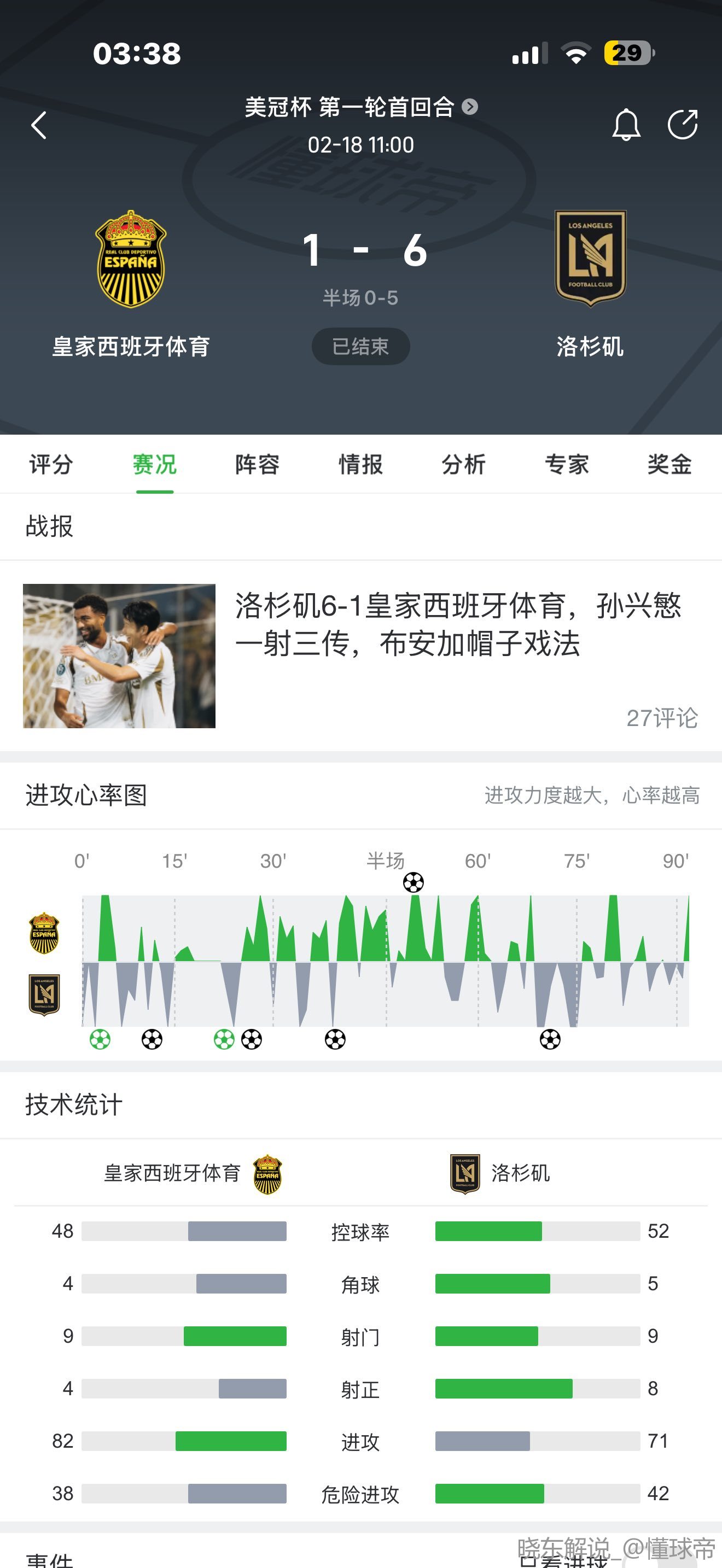Screen dimensions: 722x1568
Task: Switch to the 评分 tab
Action: click(51, 464)
